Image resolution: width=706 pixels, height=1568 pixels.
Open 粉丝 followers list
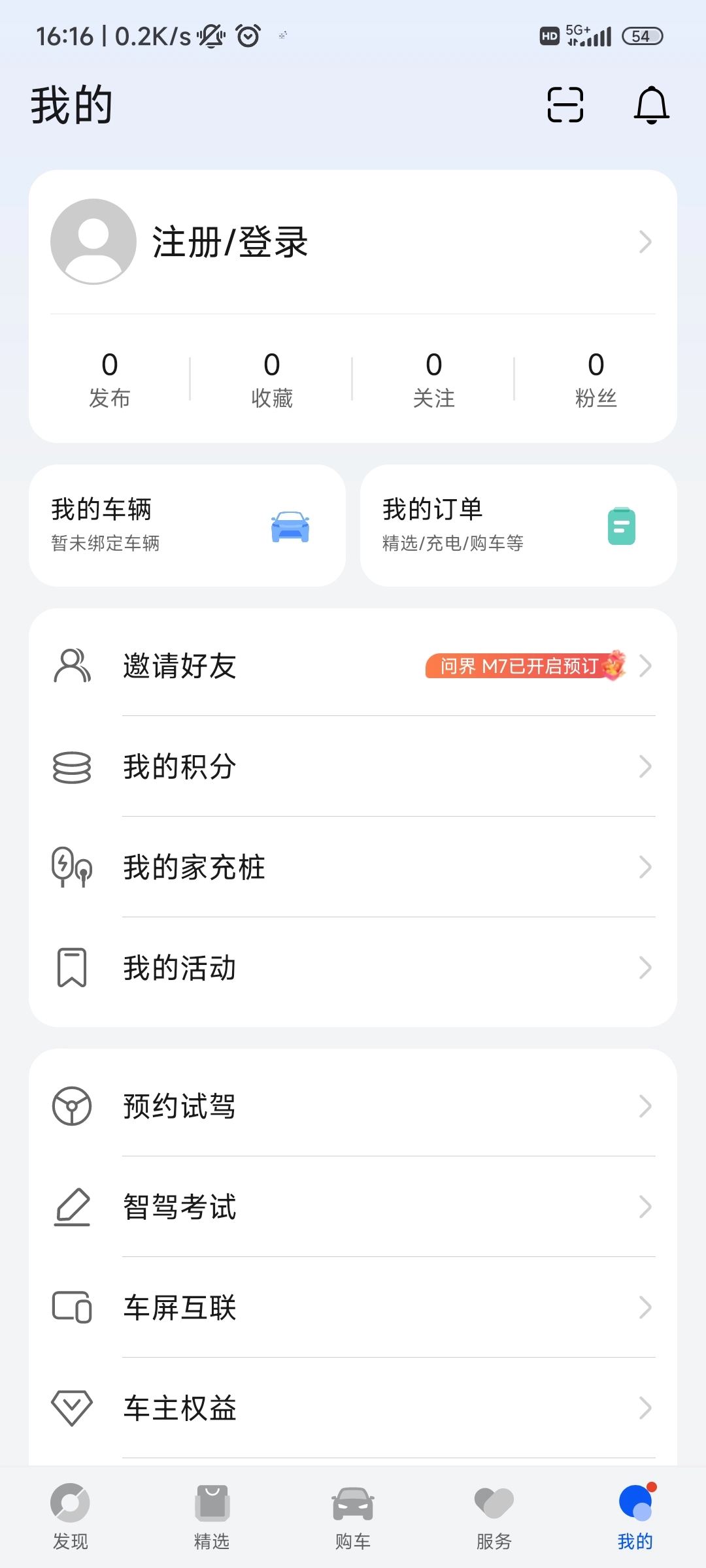click(596, 380)
